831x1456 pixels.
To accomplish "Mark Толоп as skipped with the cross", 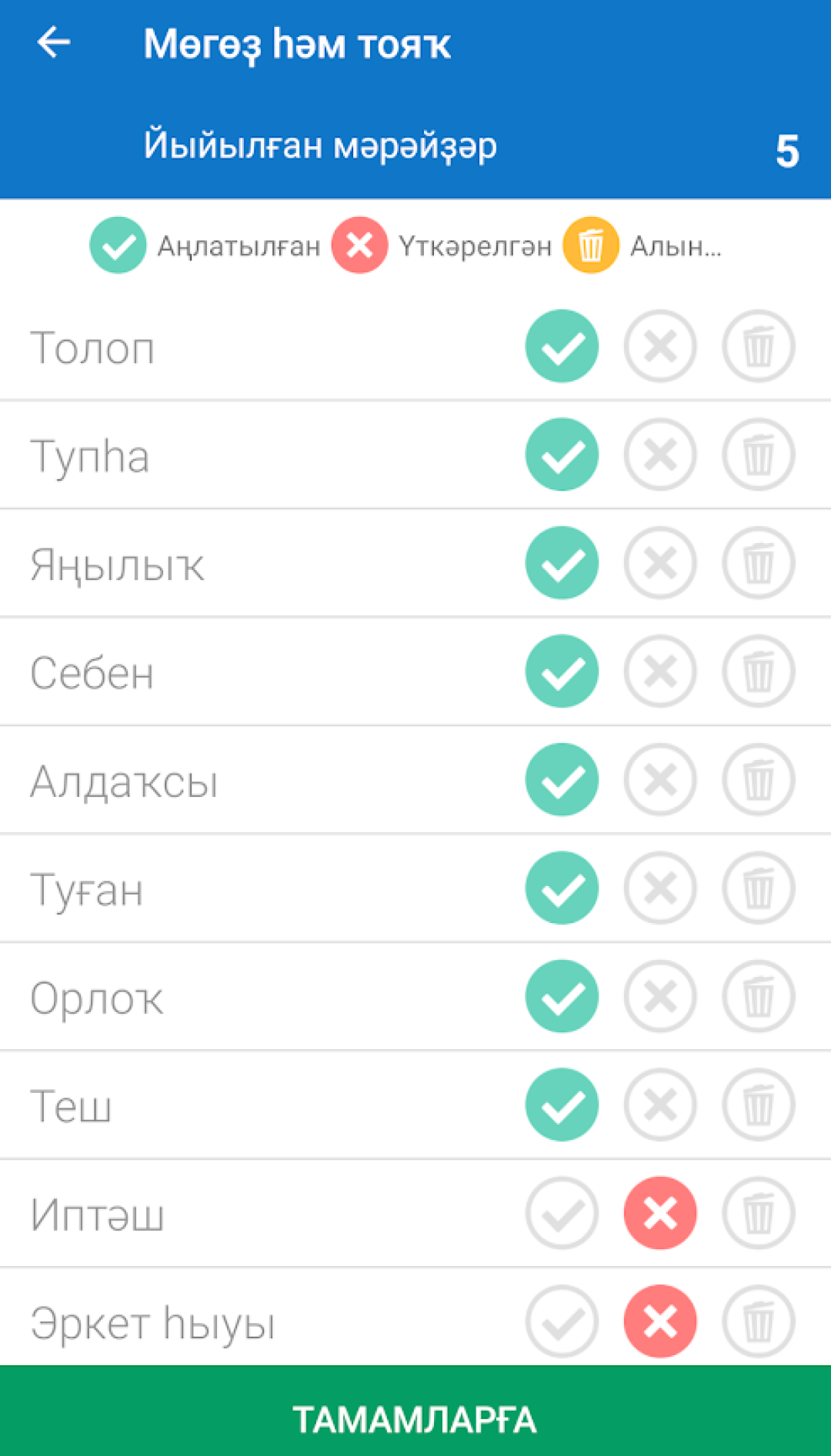I will click(x=660, y=346).
